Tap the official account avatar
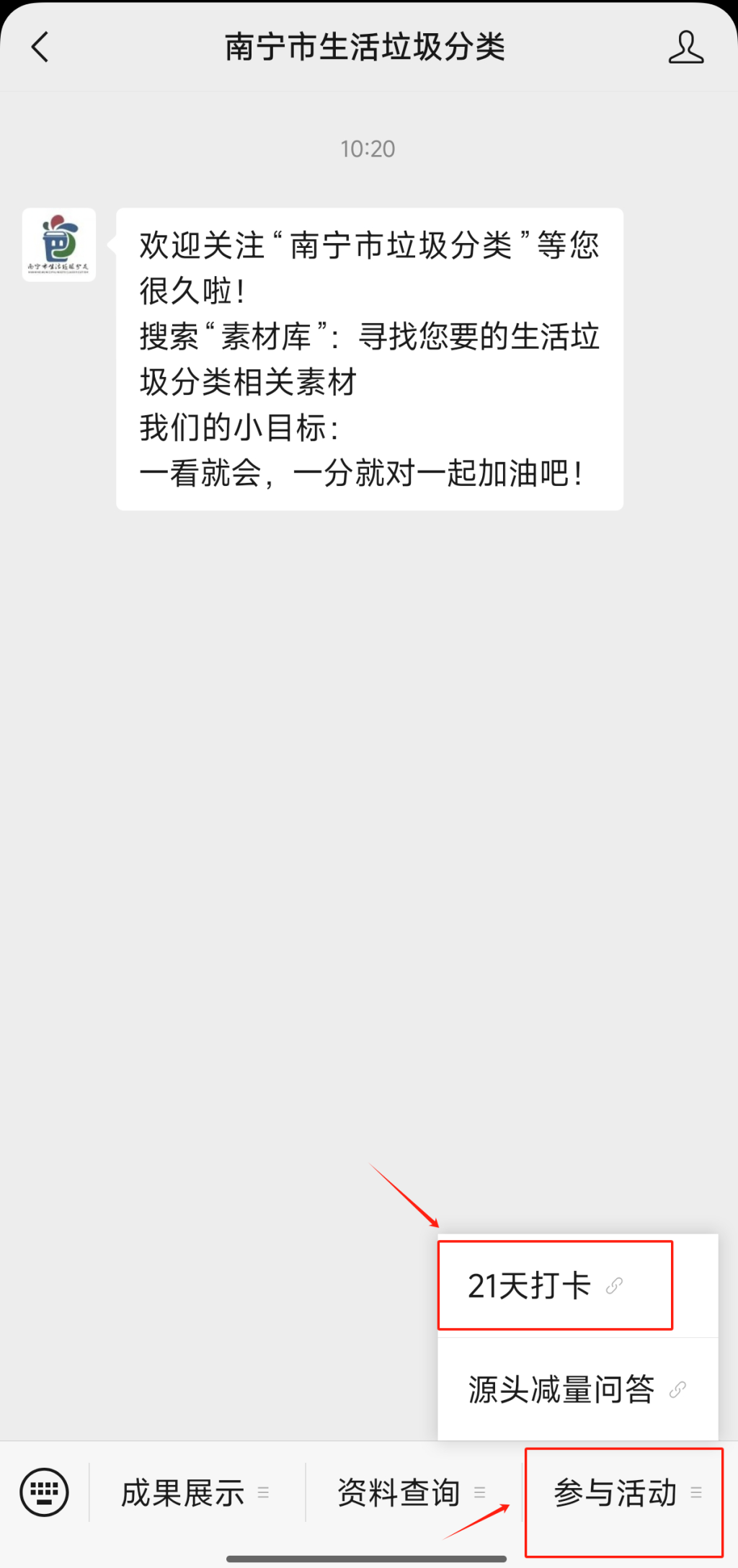Image resolution: width=738 pixels, height=1568 pixels. (59, 245)
